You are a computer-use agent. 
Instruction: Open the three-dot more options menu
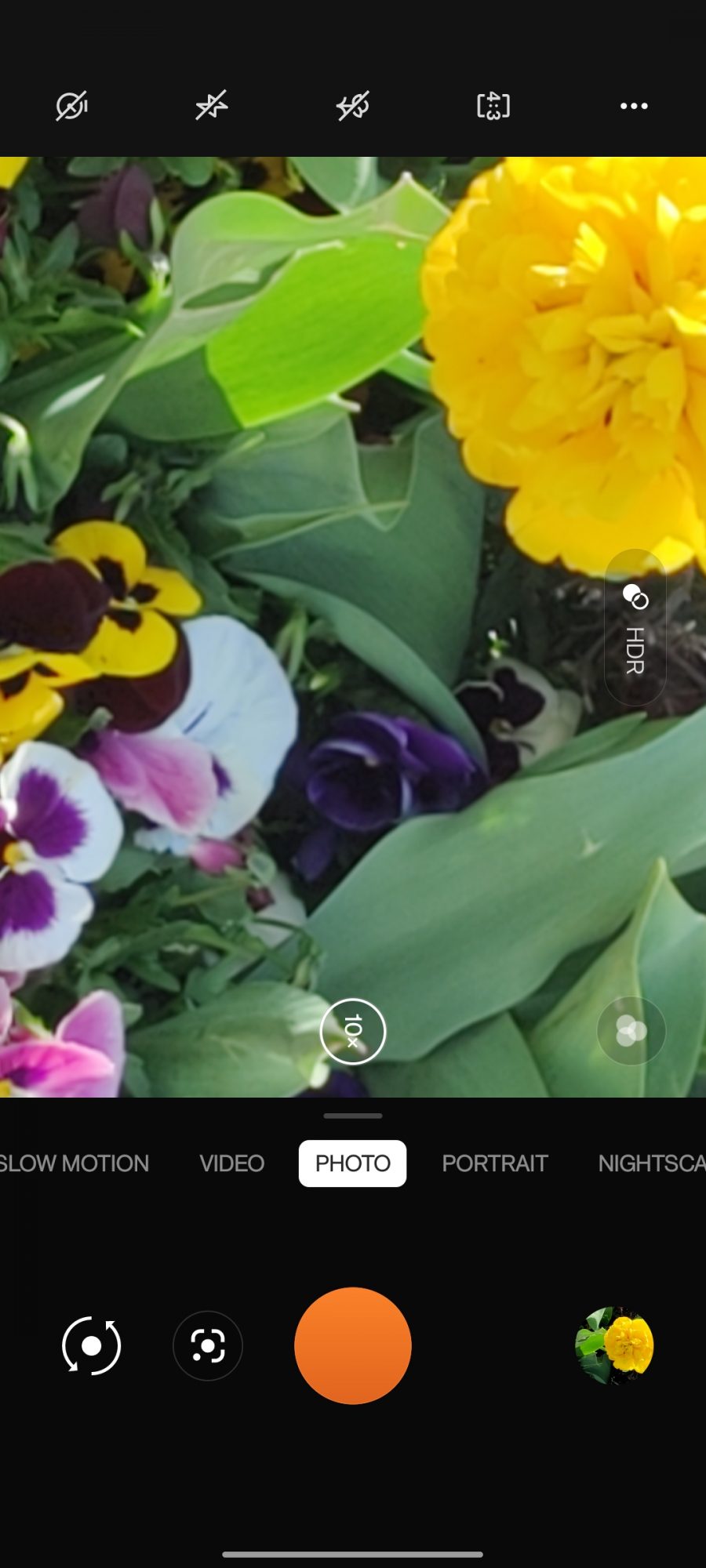click(634, 106)
